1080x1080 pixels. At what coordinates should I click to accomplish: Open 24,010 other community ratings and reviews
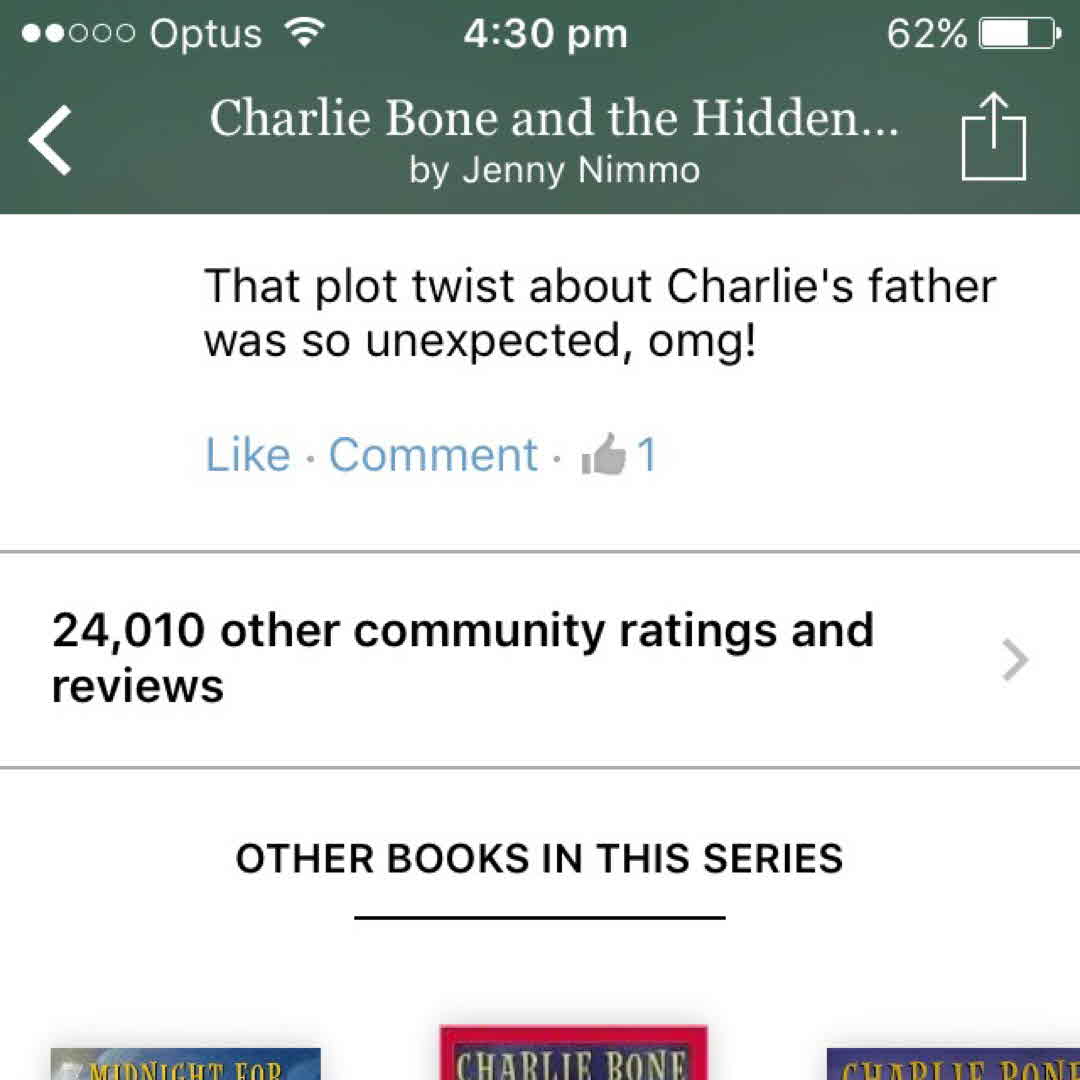[540, 659]
